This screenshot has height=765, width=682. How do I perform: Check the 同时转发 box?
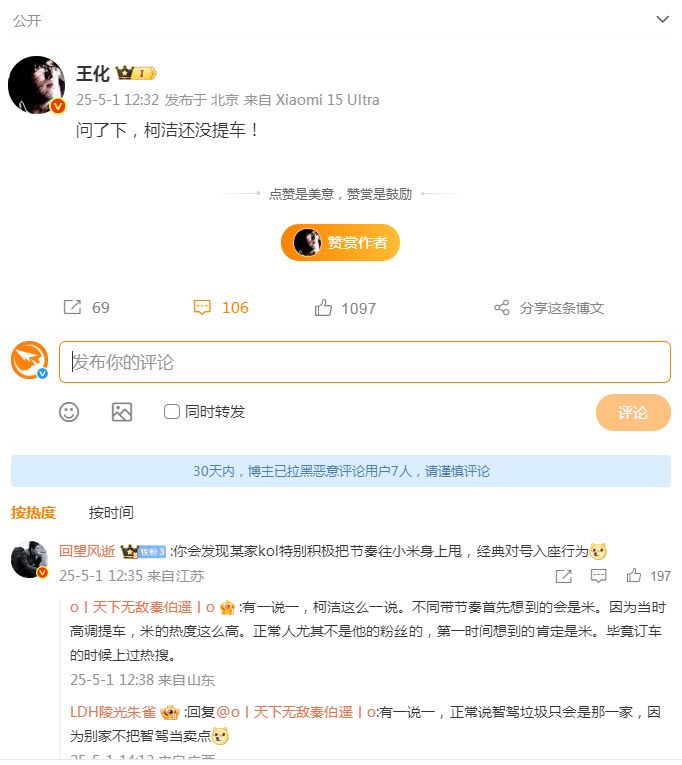tap(172, 412)
